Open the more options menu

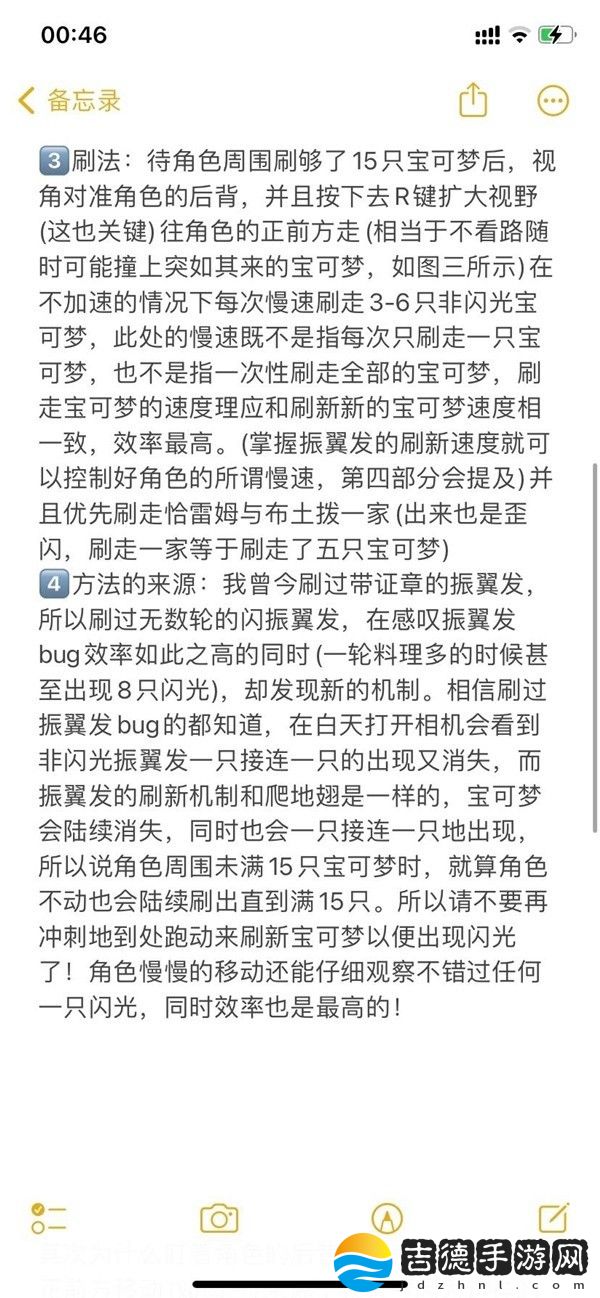click(x=553, y=100)
